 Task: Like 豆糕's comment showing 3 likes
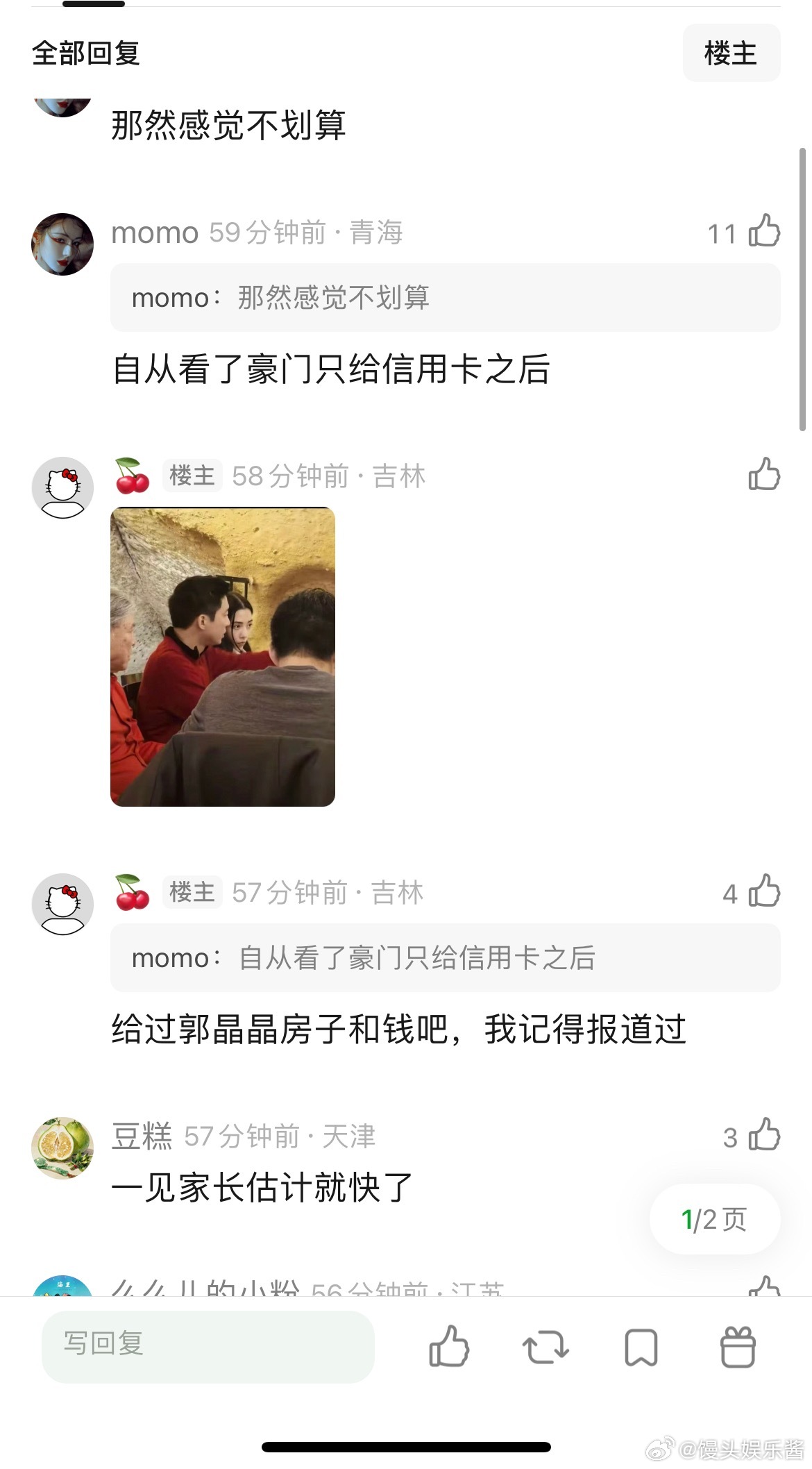click(763, 1136)
